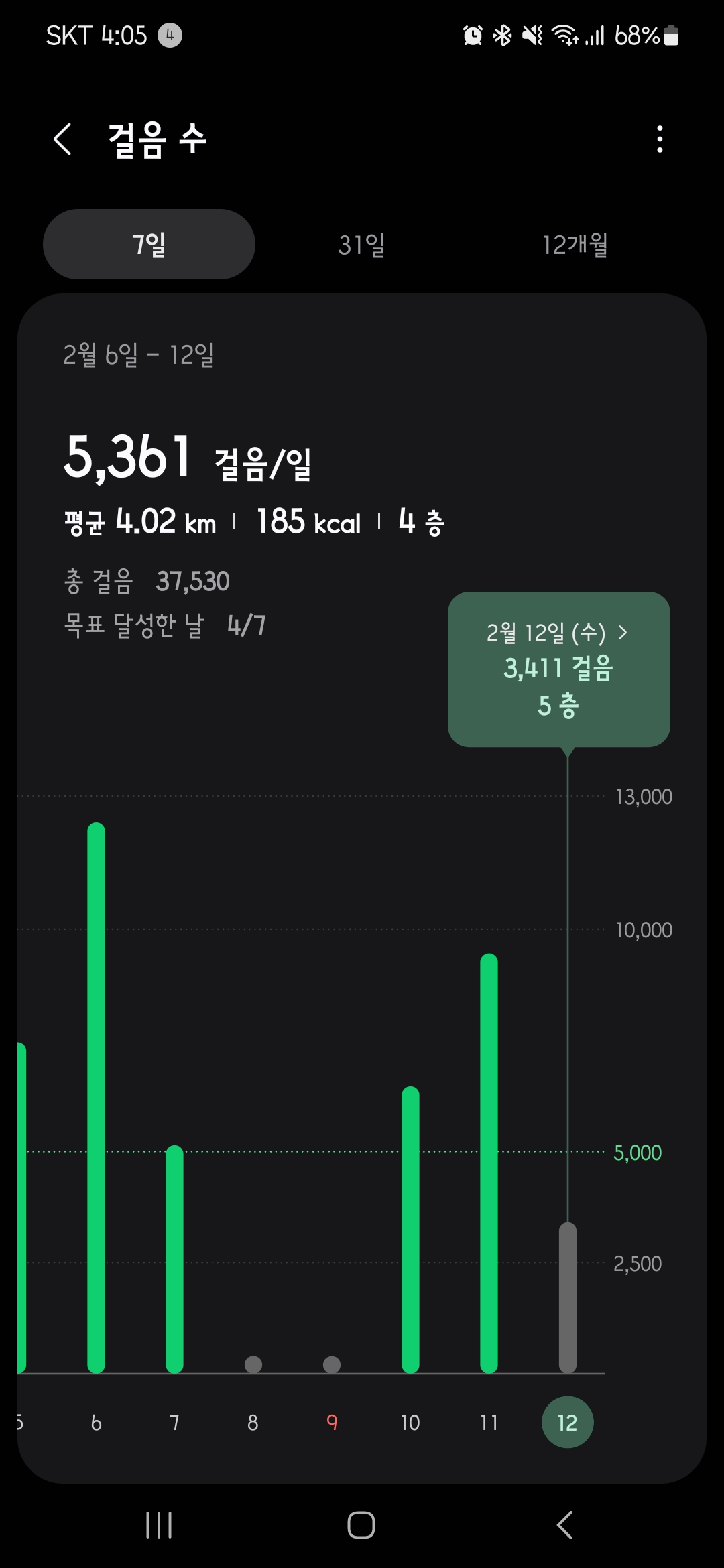Viewport: 724px width, 1568px height.
Task: Select the 7일 period tab
Action: tap(149, 245)
